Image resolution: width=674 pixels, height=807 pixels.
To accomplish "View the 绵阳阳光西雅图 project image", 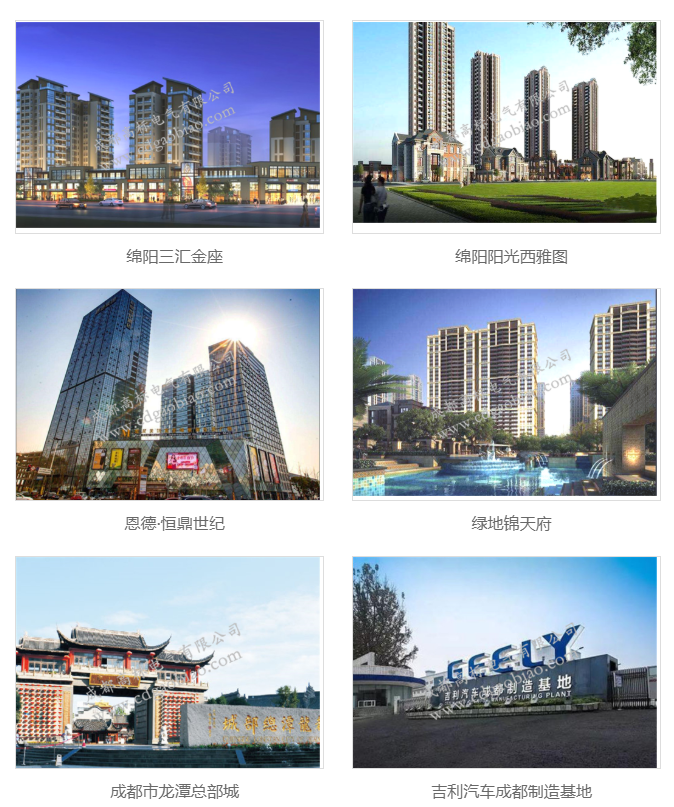I will coord(505,123).
